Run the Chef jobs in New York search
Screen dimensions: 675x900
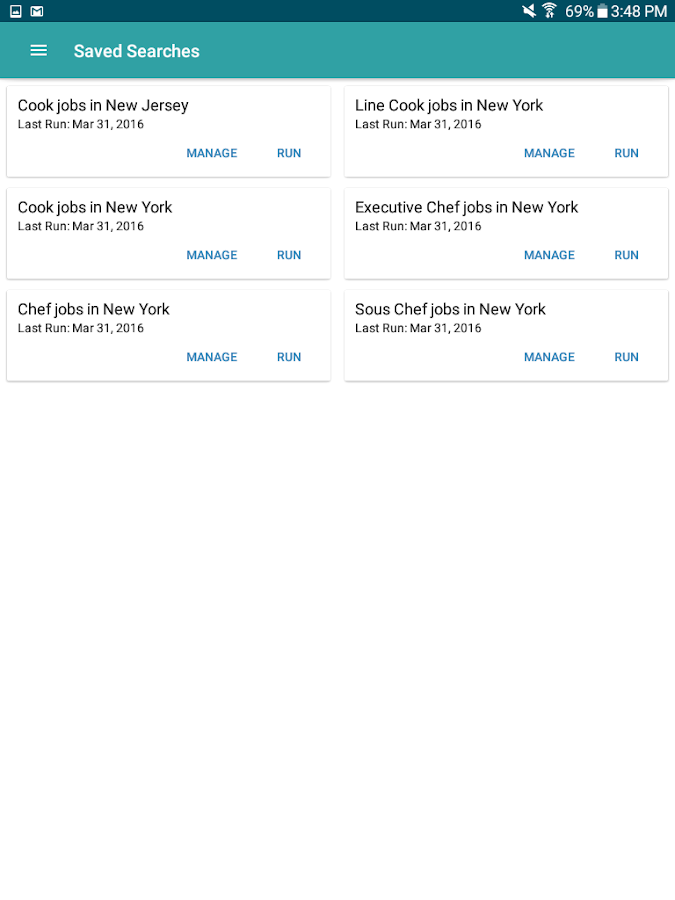pos(289,357)
